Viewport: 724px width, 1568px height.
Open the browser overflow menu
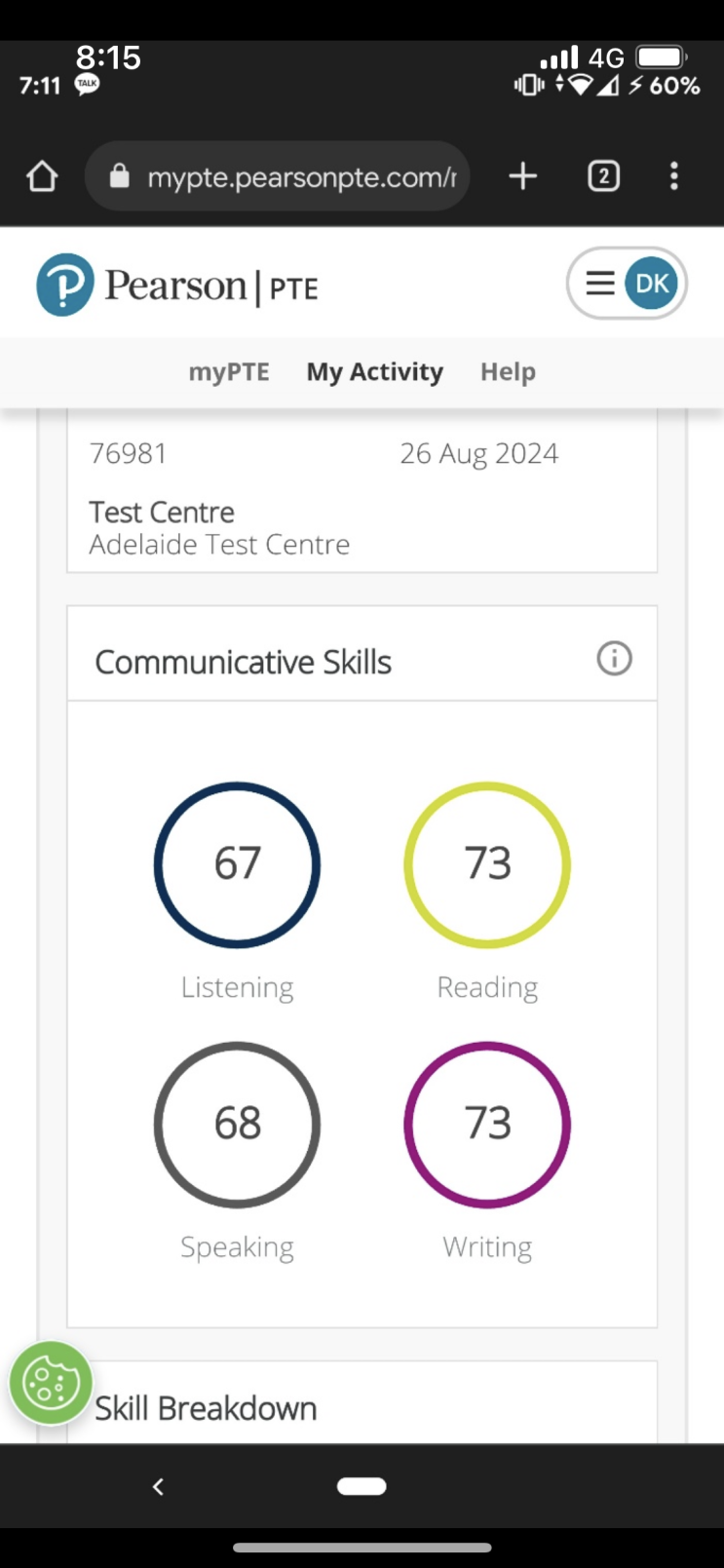pos(673,176)
